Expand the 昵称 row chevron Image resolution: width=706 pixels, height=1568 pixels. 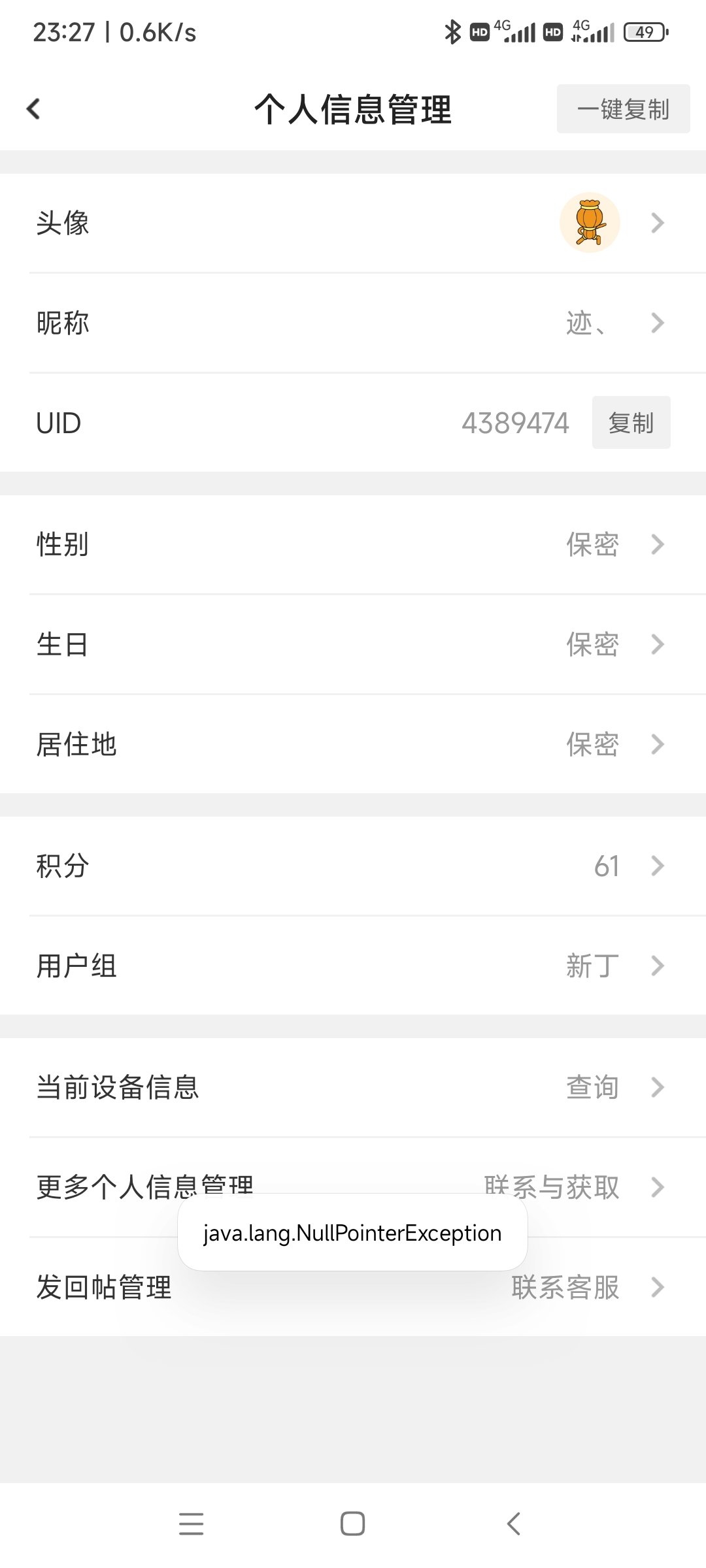coord(657,323)
